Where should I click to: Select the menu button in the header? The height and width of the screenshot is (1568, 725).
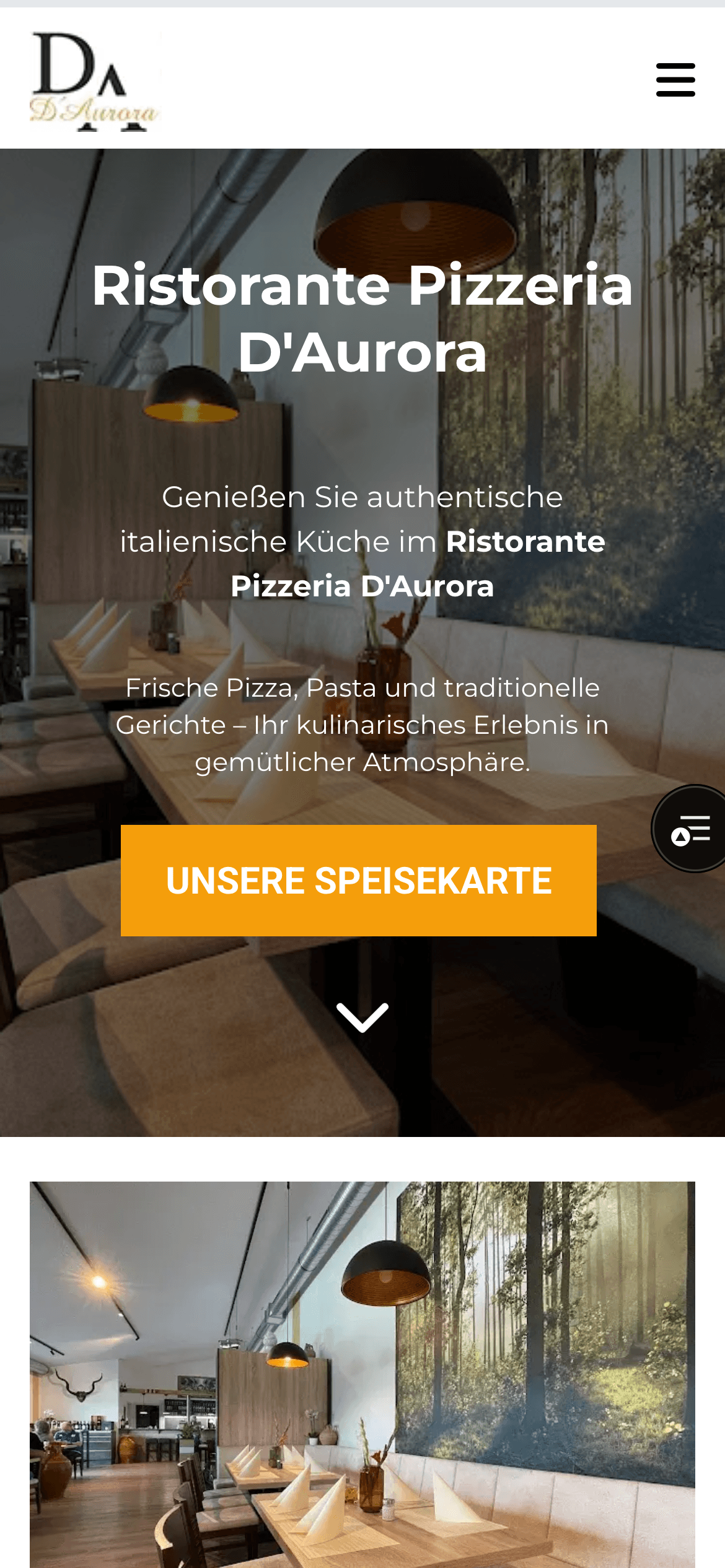coord(675,79)
